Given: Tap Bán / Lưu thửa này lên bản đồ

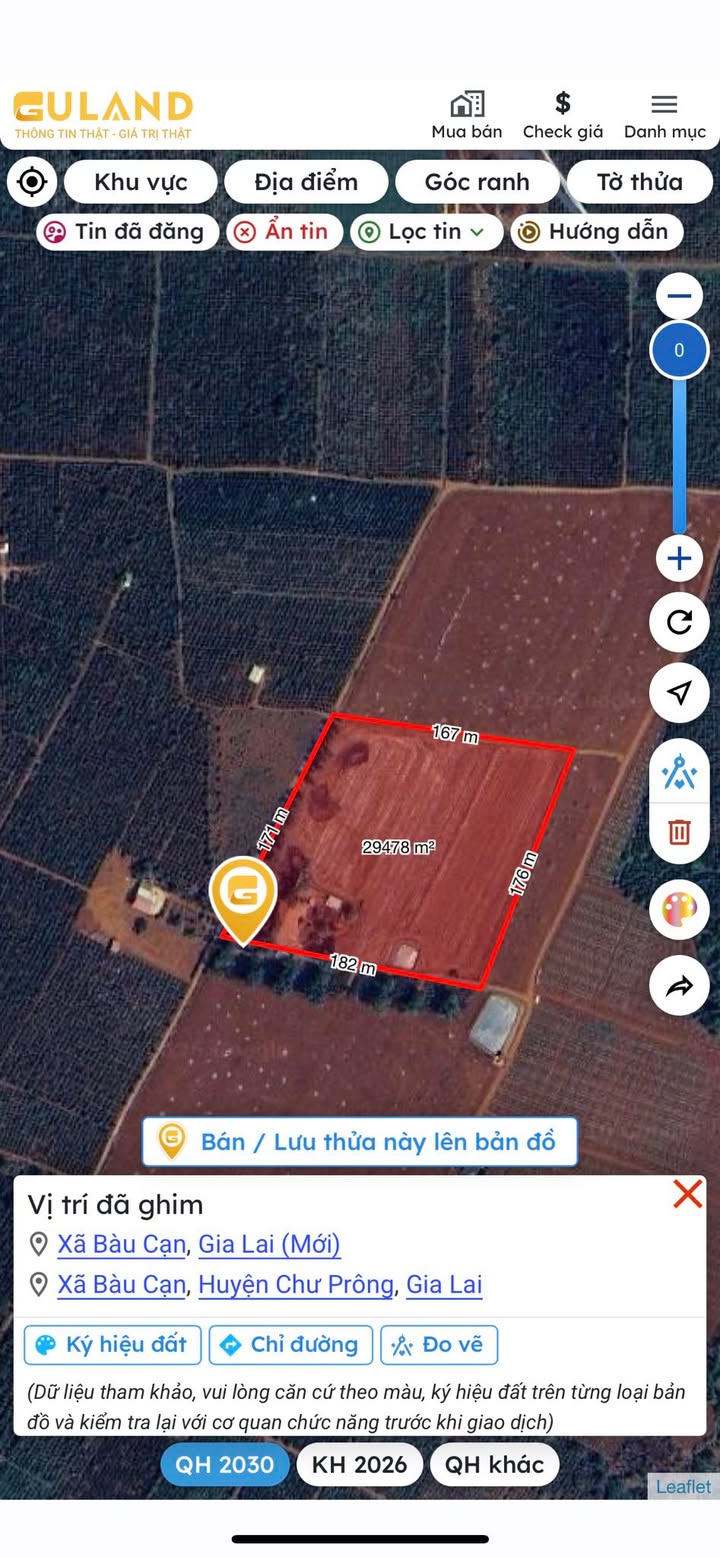Looking at the screenshot, I should [360, 1142].
